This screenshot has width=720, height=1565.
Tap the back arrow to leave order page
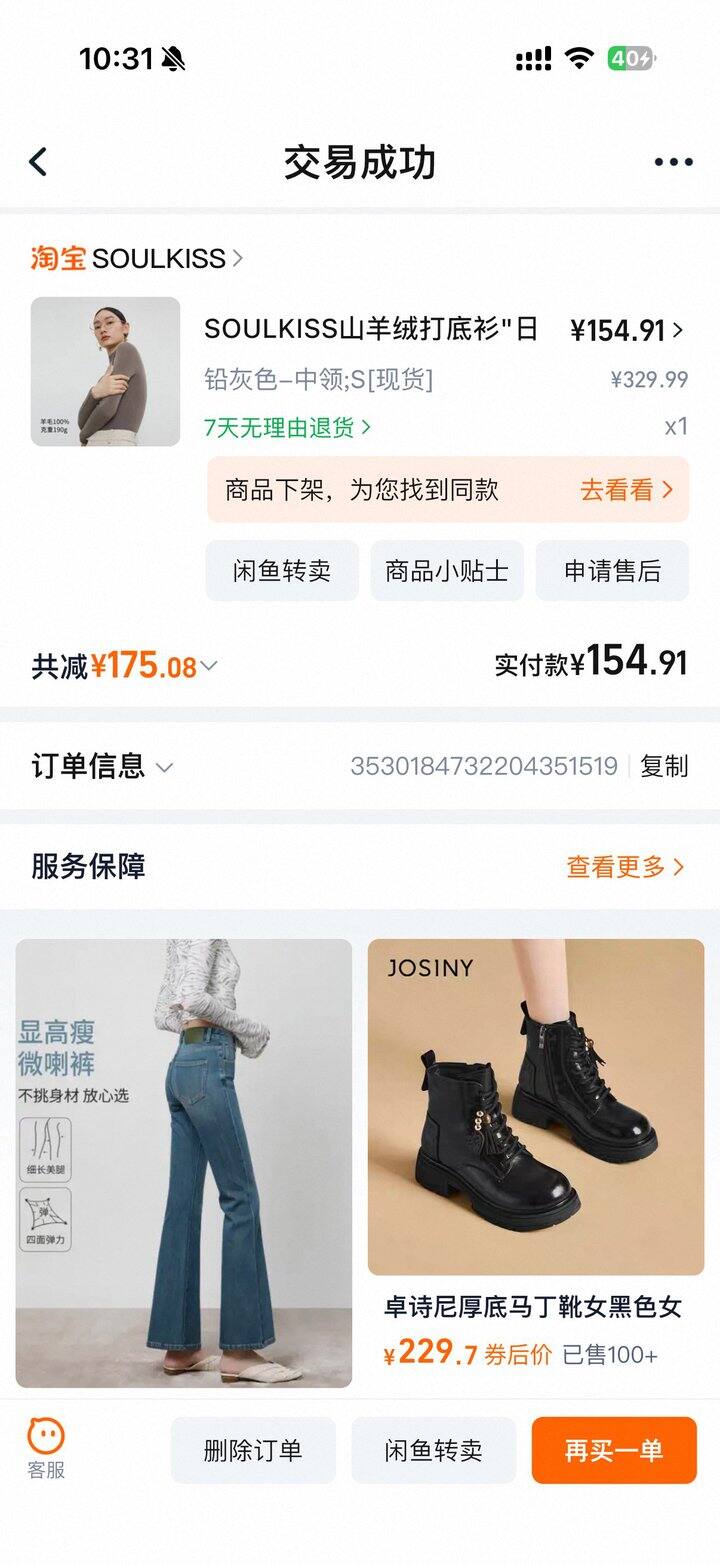tap(39, 159)
